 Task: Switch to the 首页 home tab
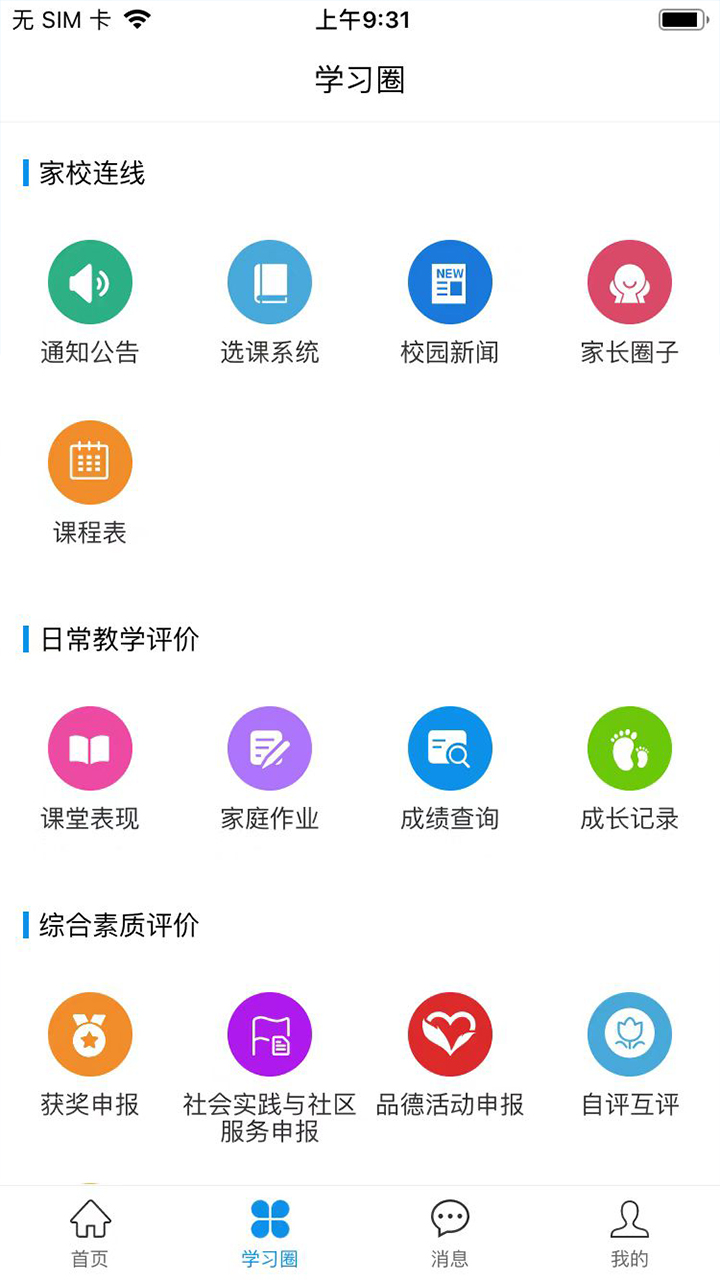[90, 1232]
